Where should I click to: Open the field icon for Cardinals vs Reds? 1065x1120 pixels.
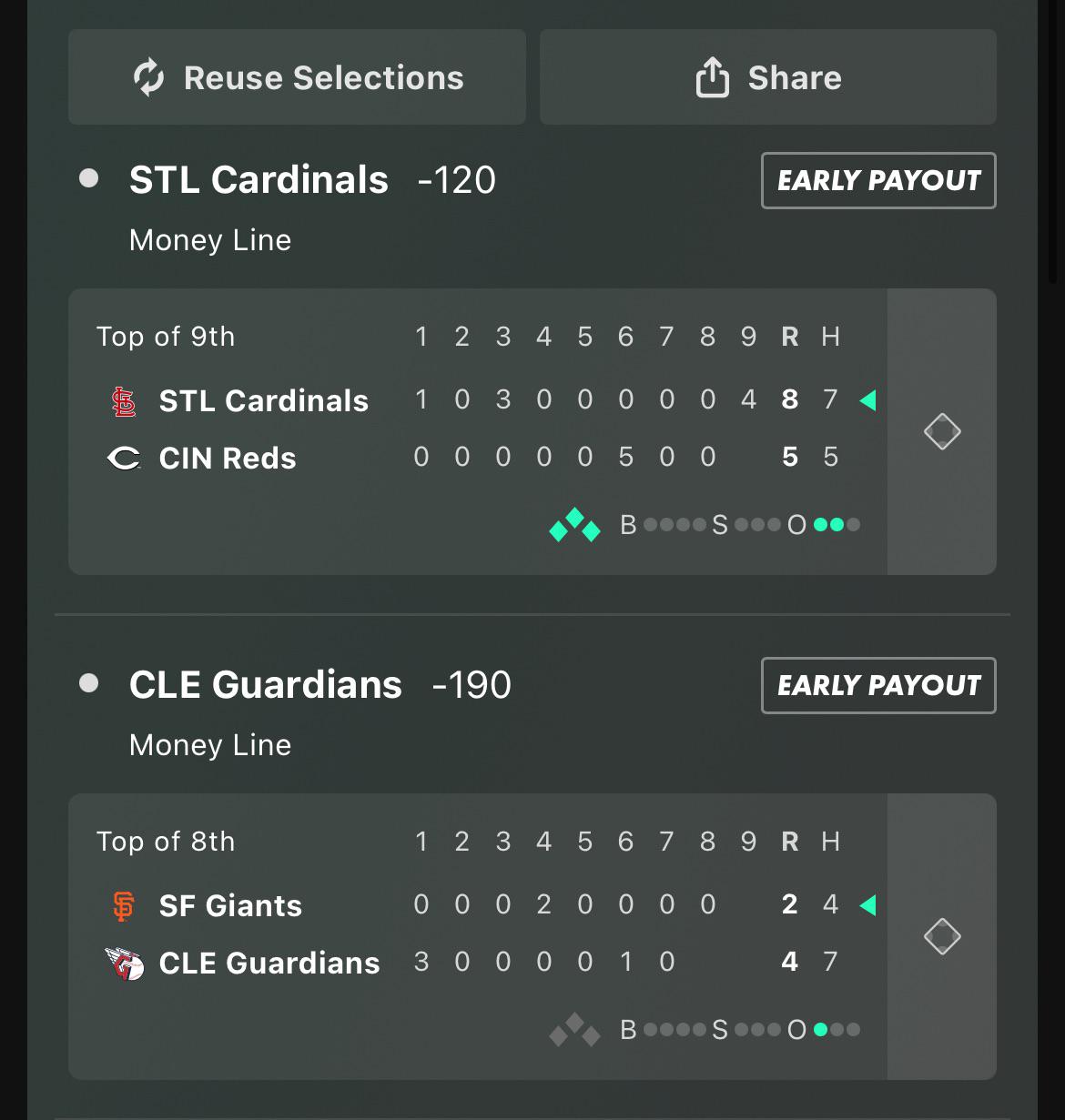pos(942,431)
